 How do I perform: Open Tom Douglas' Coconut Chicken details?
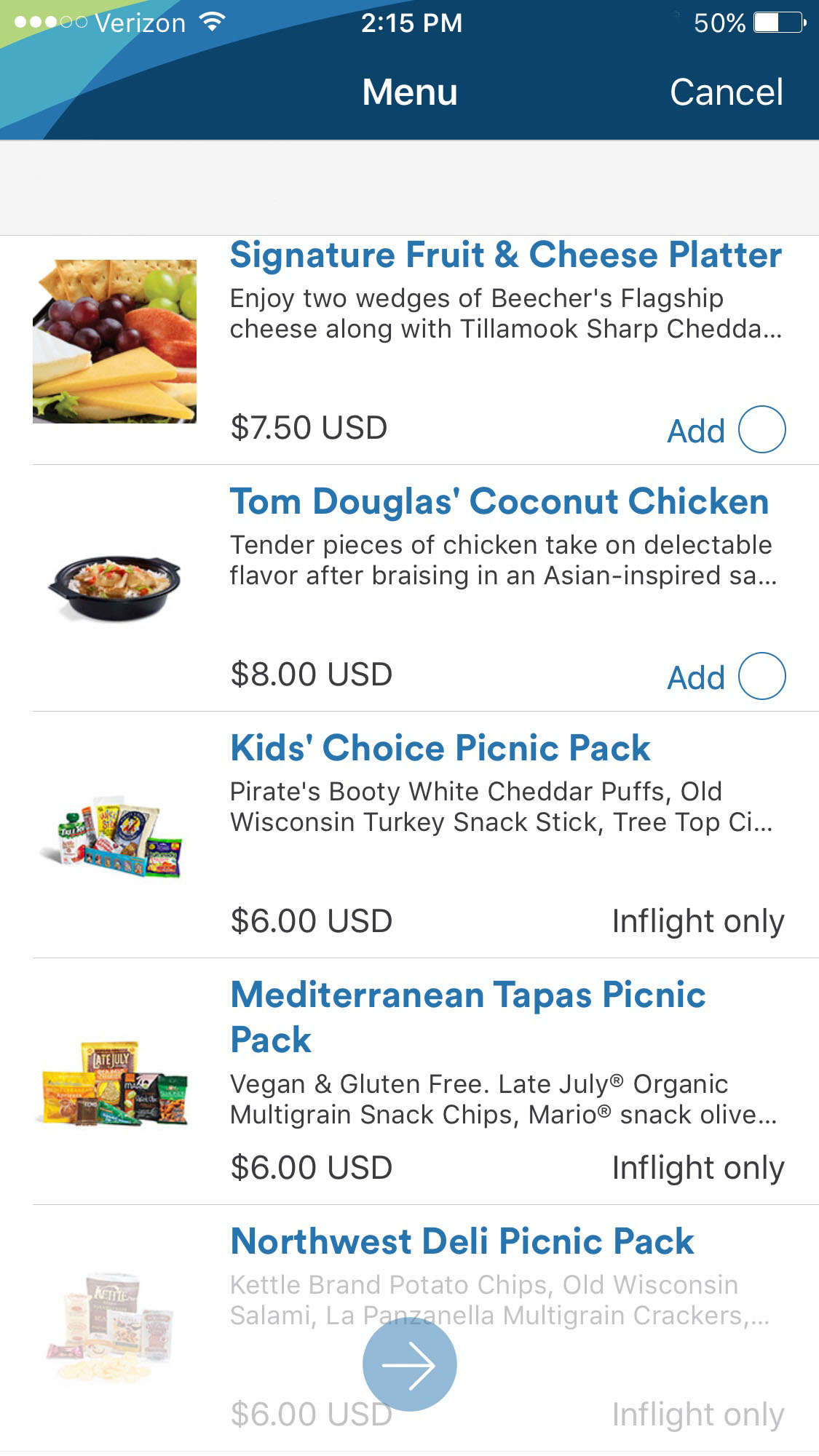pyautogui.click(x=499, y=500)
